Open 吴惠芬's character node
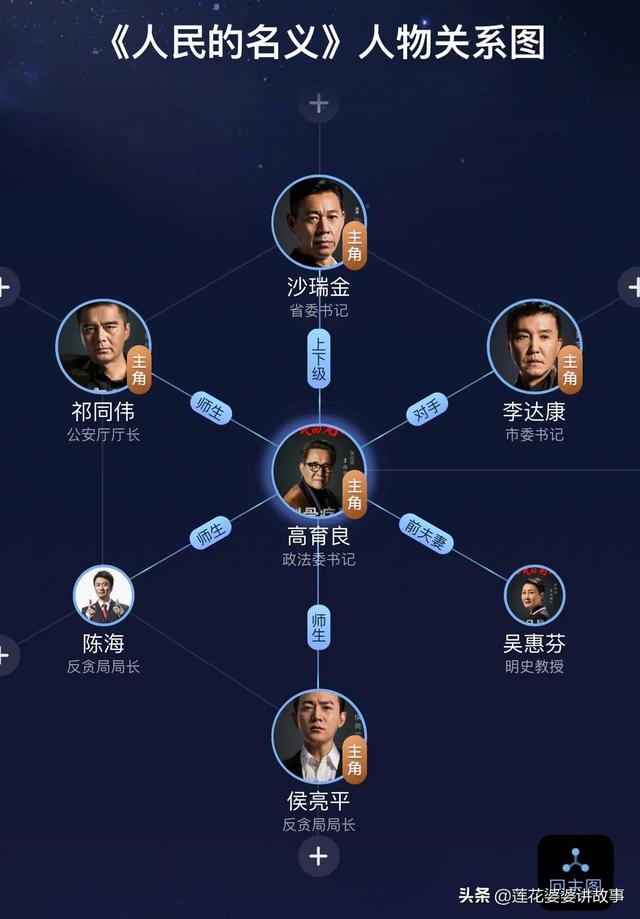 coord(535,595)
